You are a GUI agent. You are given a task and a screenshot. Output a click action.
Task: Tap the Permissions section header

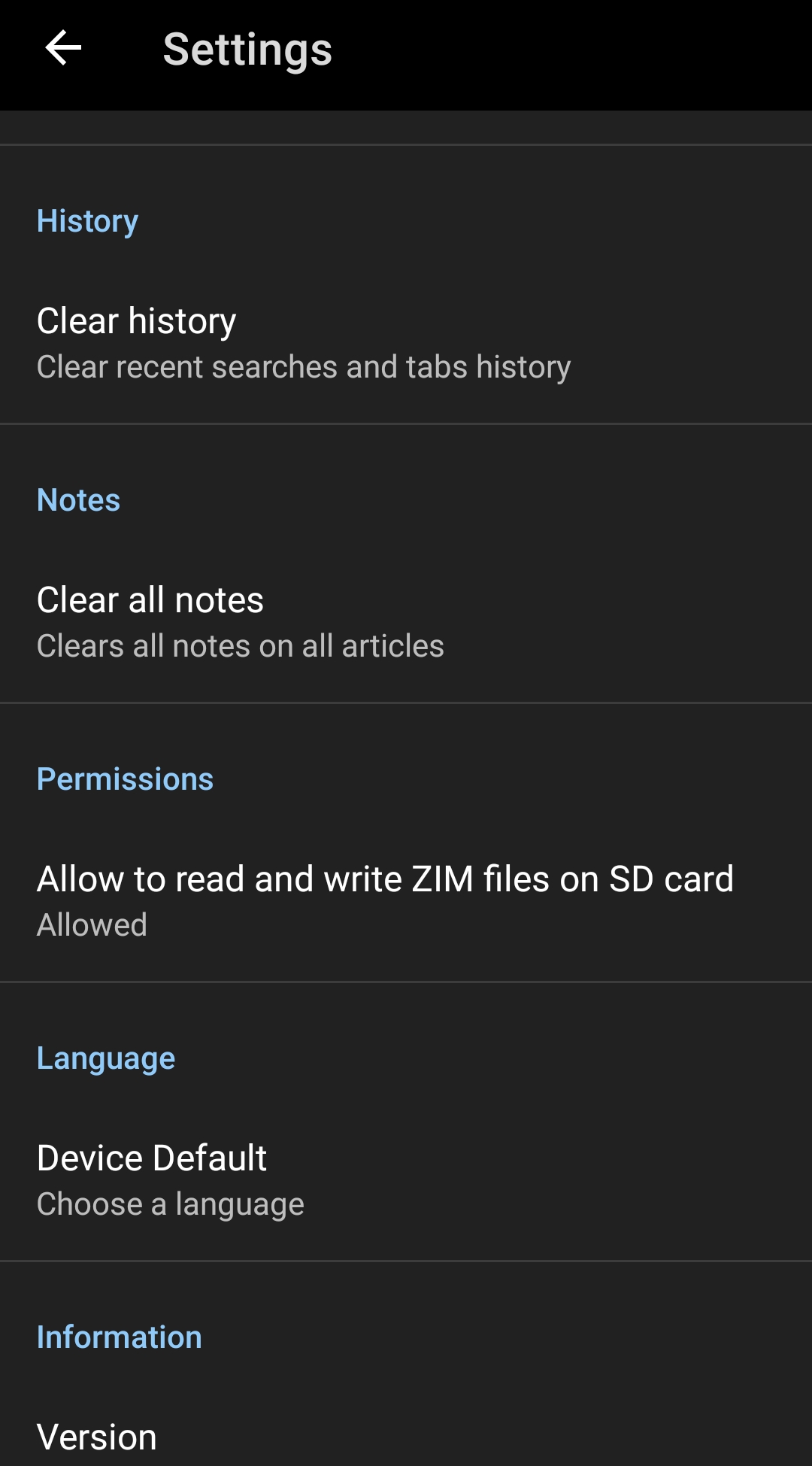coord(126,779)
